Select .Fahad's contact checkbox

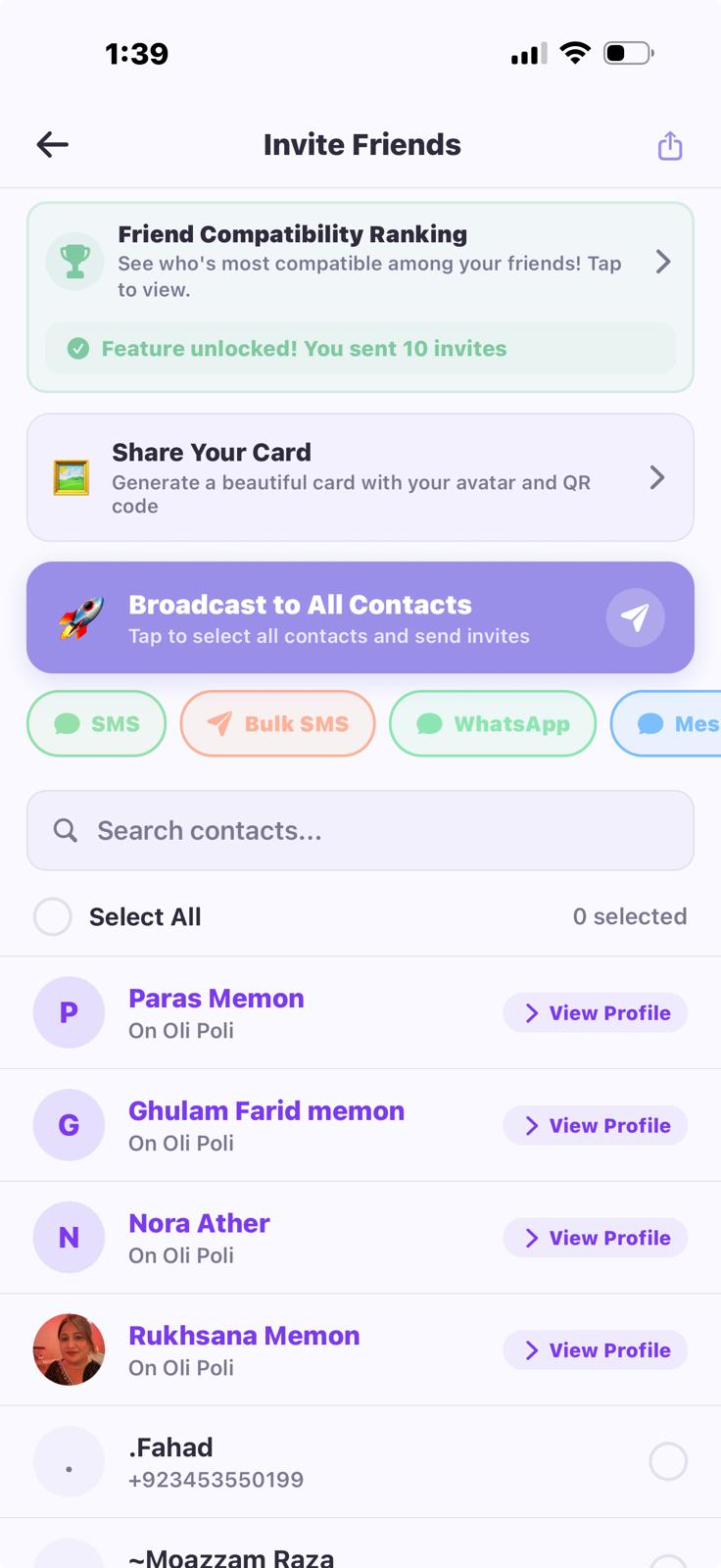point(668,1461)
